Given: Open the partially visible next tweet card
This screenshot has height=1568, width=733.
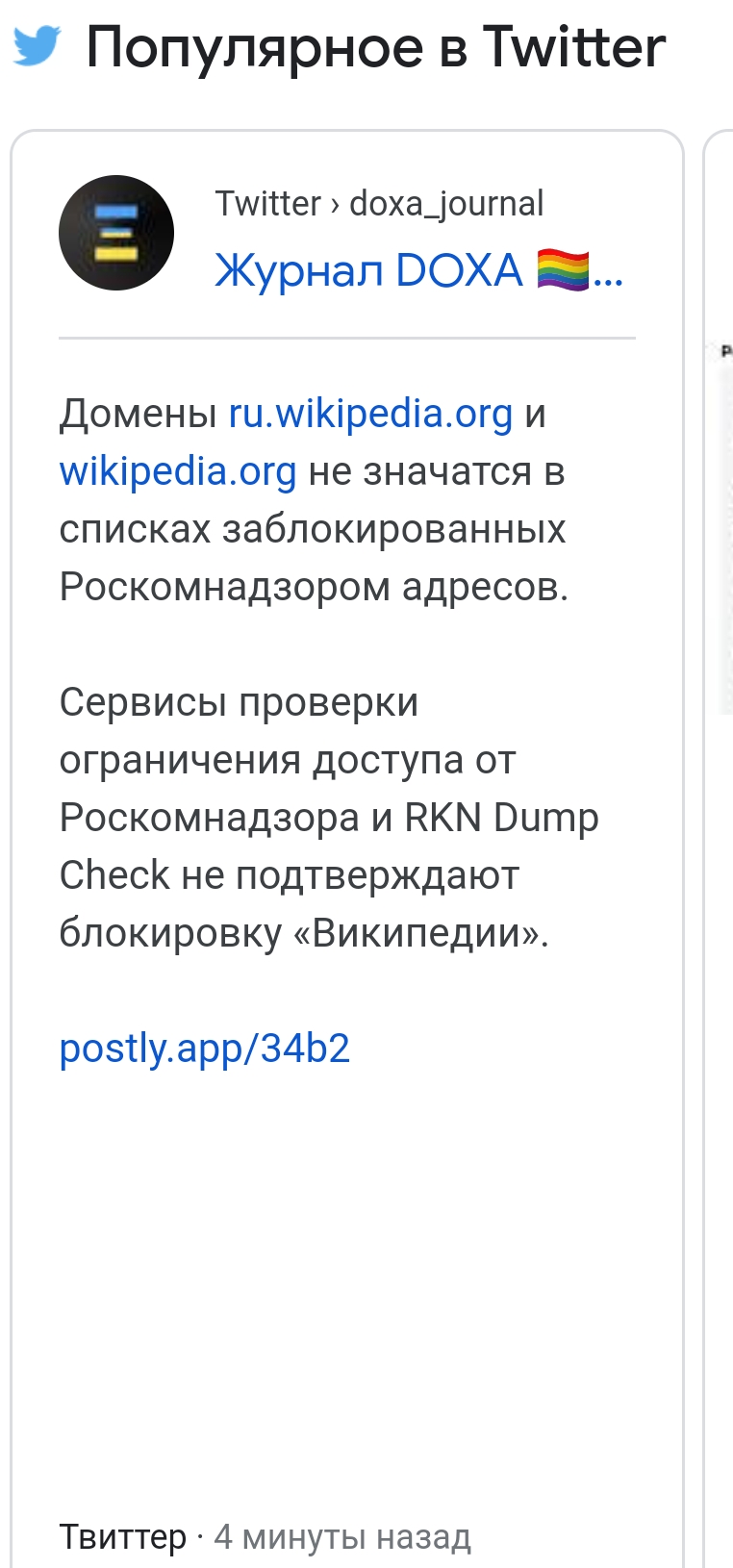Looking at the screenshot, I should pyautogui.click(x=720, y=847).
